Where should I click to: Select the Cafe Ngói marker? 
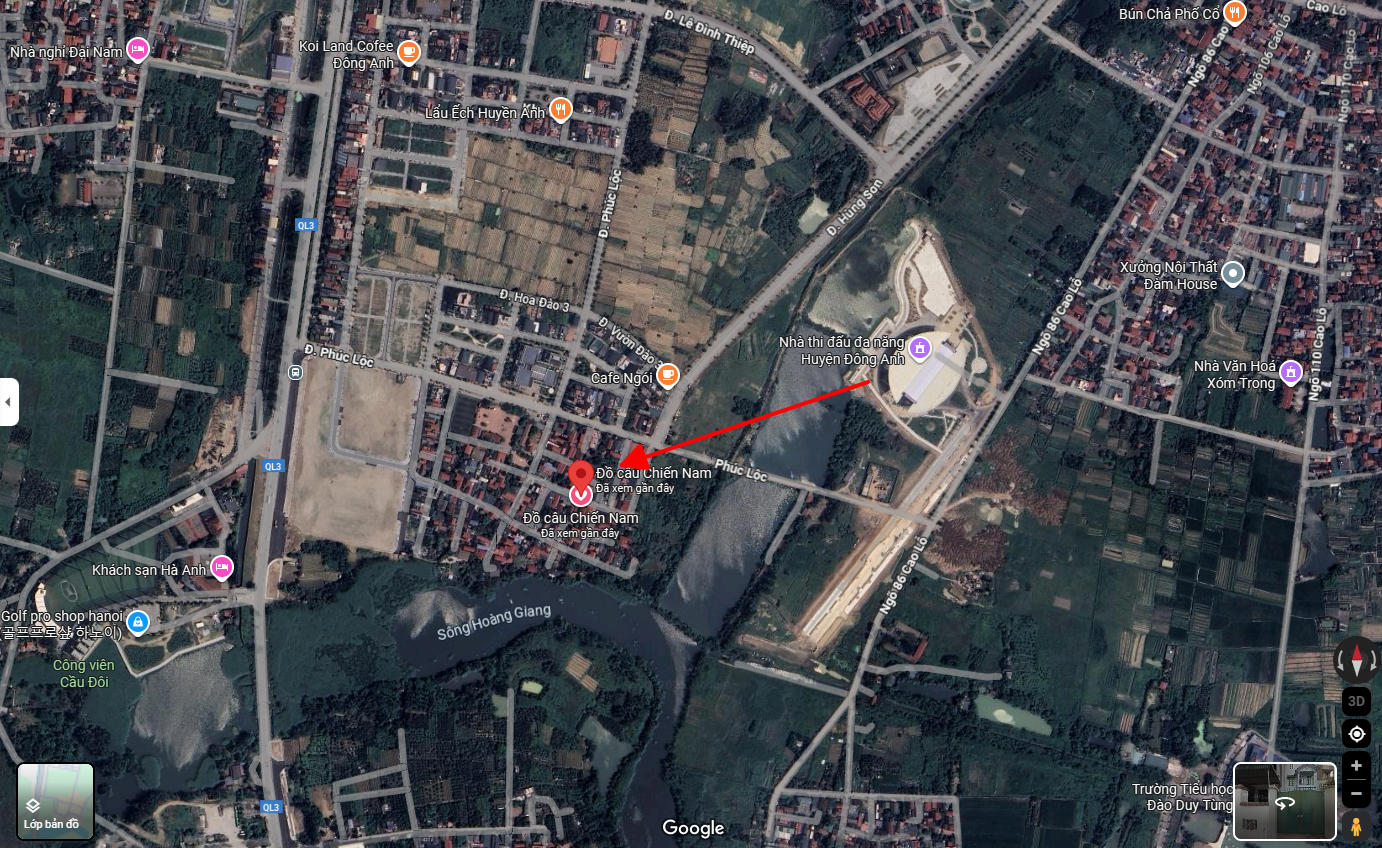tap(667, 376)
